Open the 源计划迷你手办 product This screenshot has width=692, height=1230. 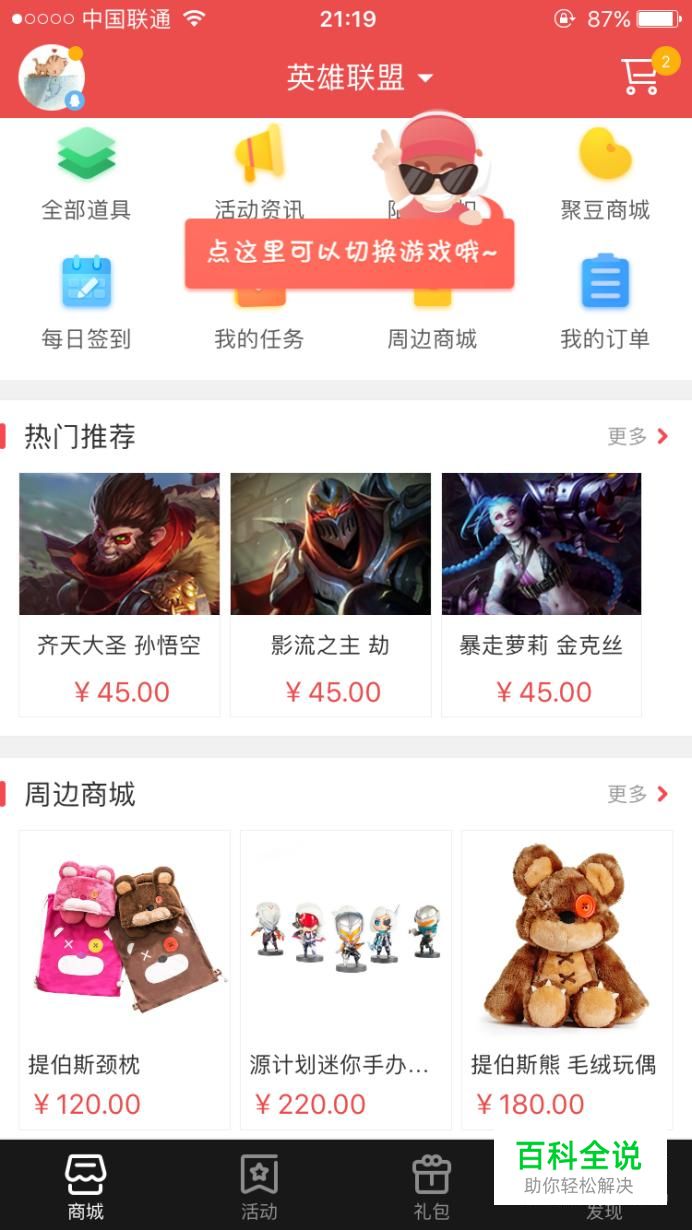pyautogui.click(x=345, y=979)
